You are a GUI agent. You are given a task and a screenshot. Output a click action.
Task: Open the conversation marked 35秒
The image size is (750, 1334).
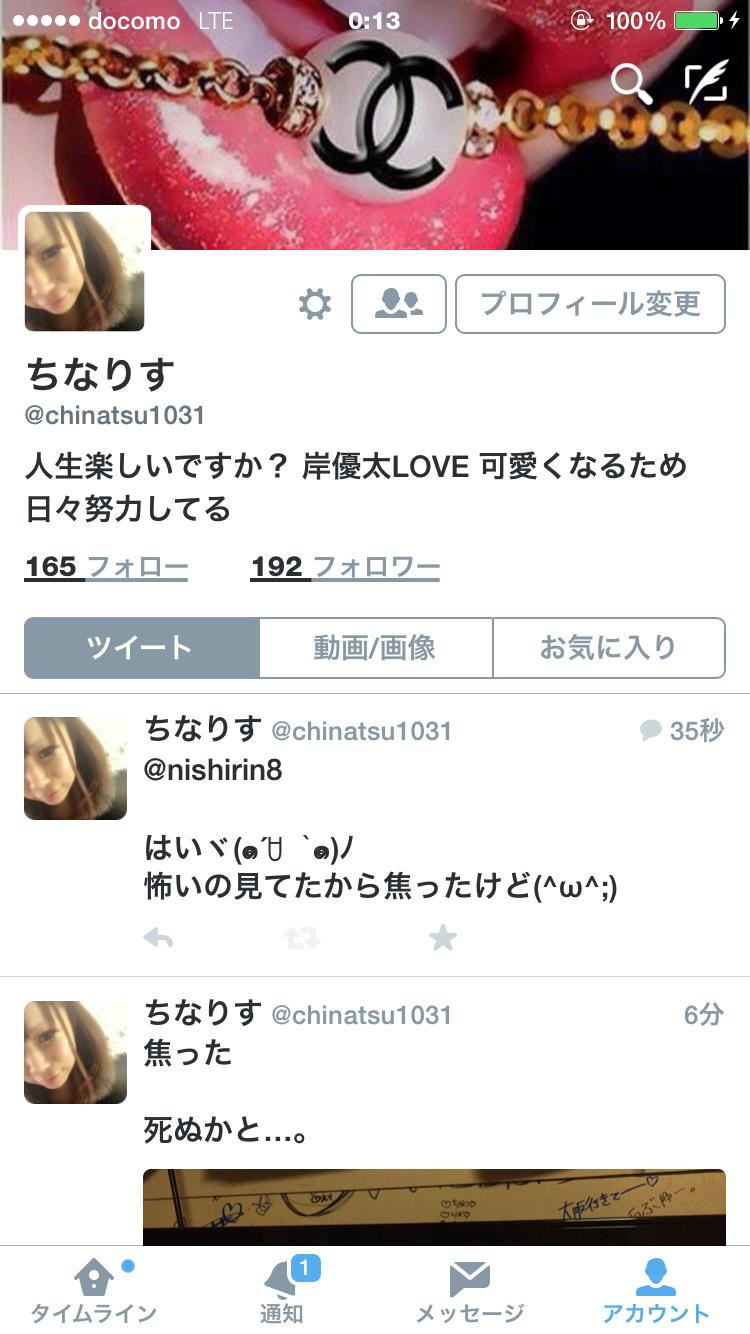click(x=682, y=731)
